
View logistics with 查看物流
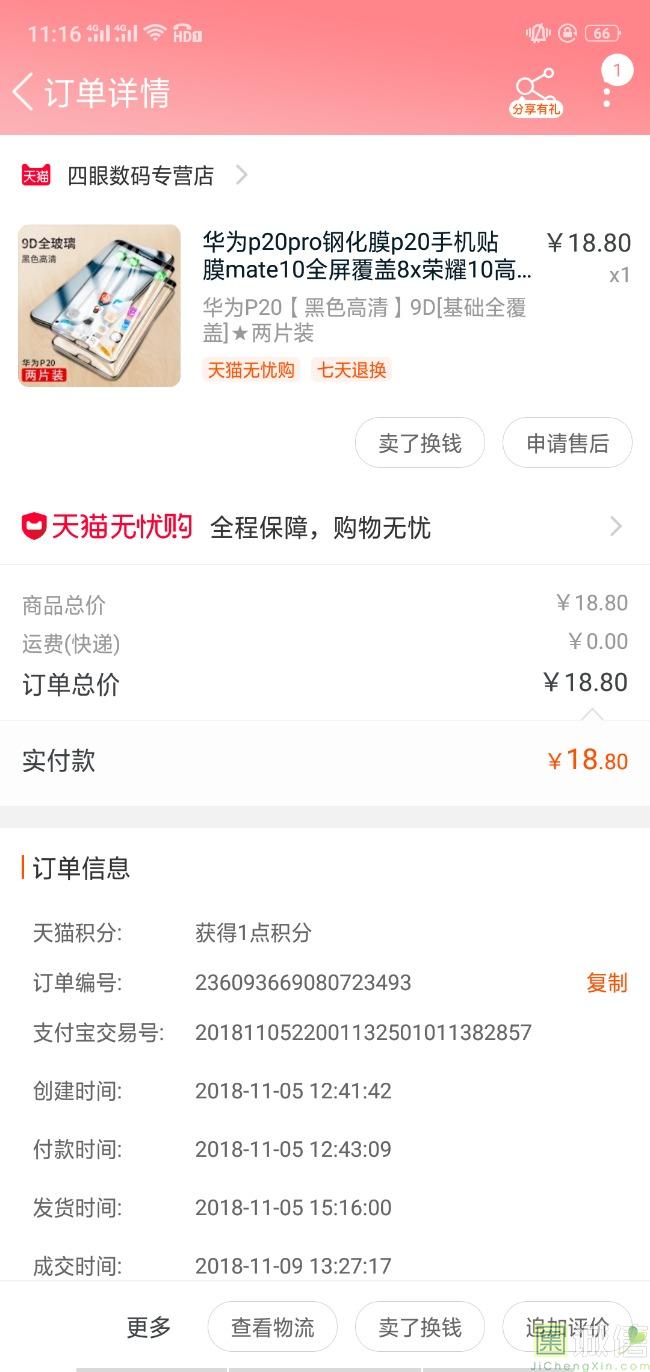pyautogui.click(x=272, y=1328)
